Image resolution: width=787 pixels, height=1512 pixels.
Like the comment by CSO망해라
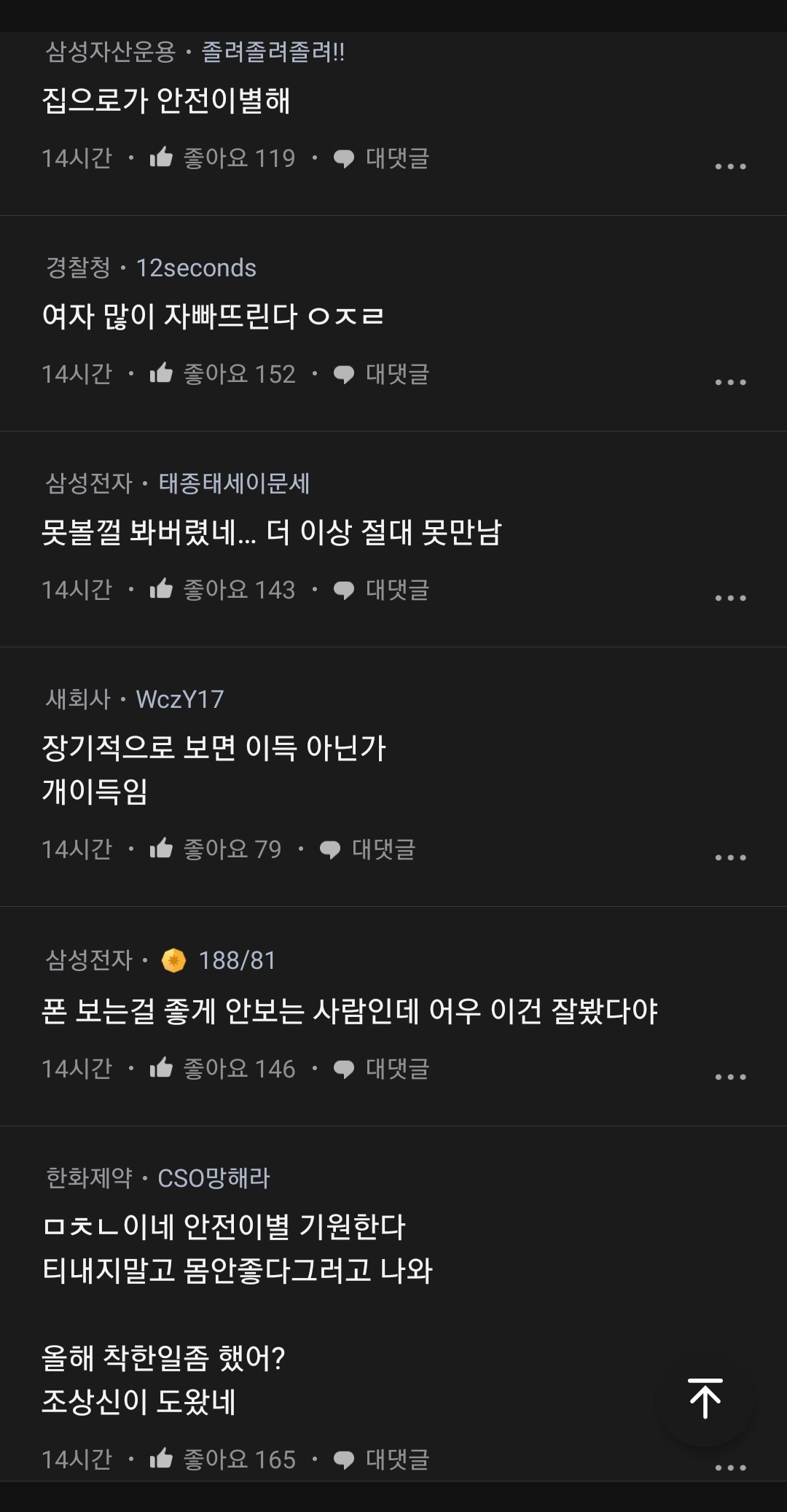coord(222,1460)
